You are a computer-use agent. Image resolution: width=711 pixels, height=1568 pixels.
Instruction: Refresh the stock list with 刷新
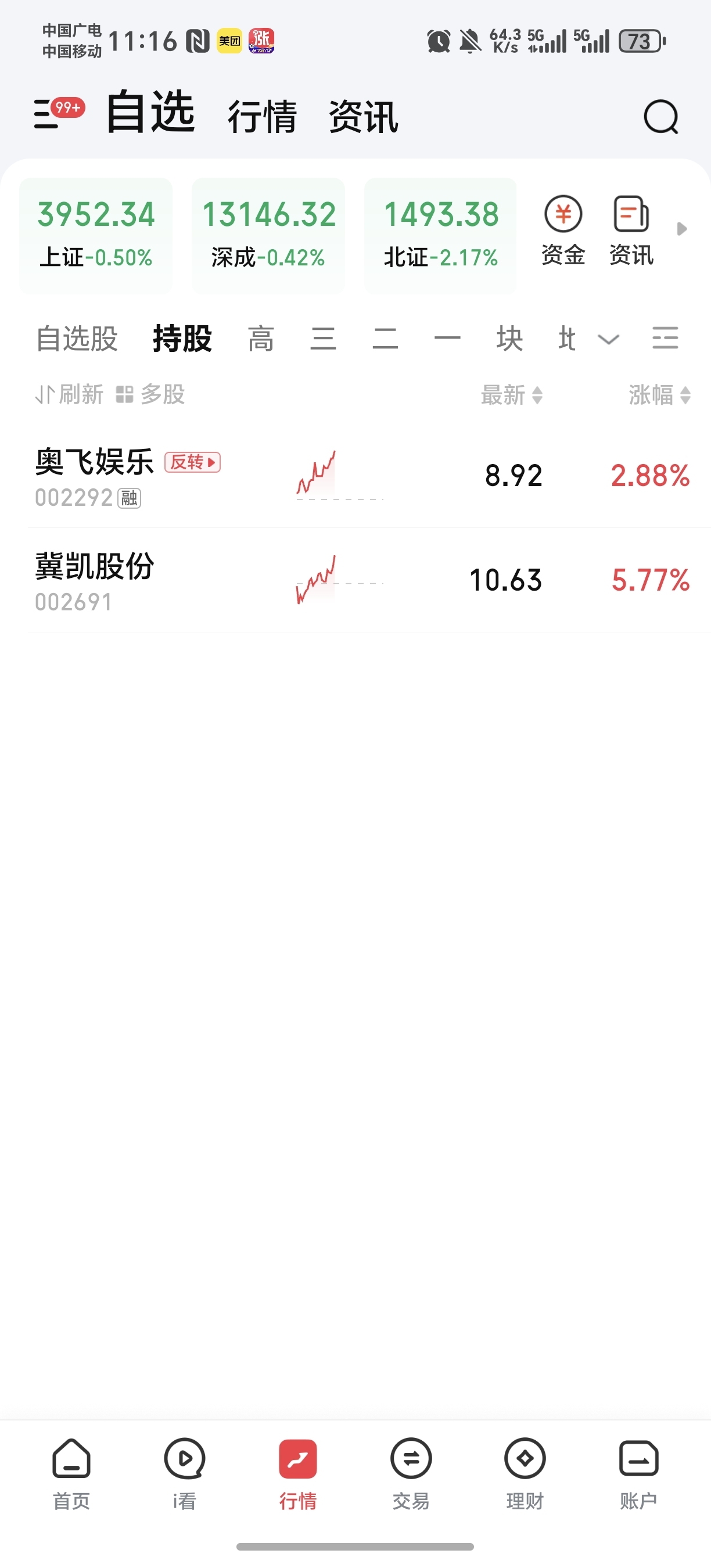coord(69,394)
